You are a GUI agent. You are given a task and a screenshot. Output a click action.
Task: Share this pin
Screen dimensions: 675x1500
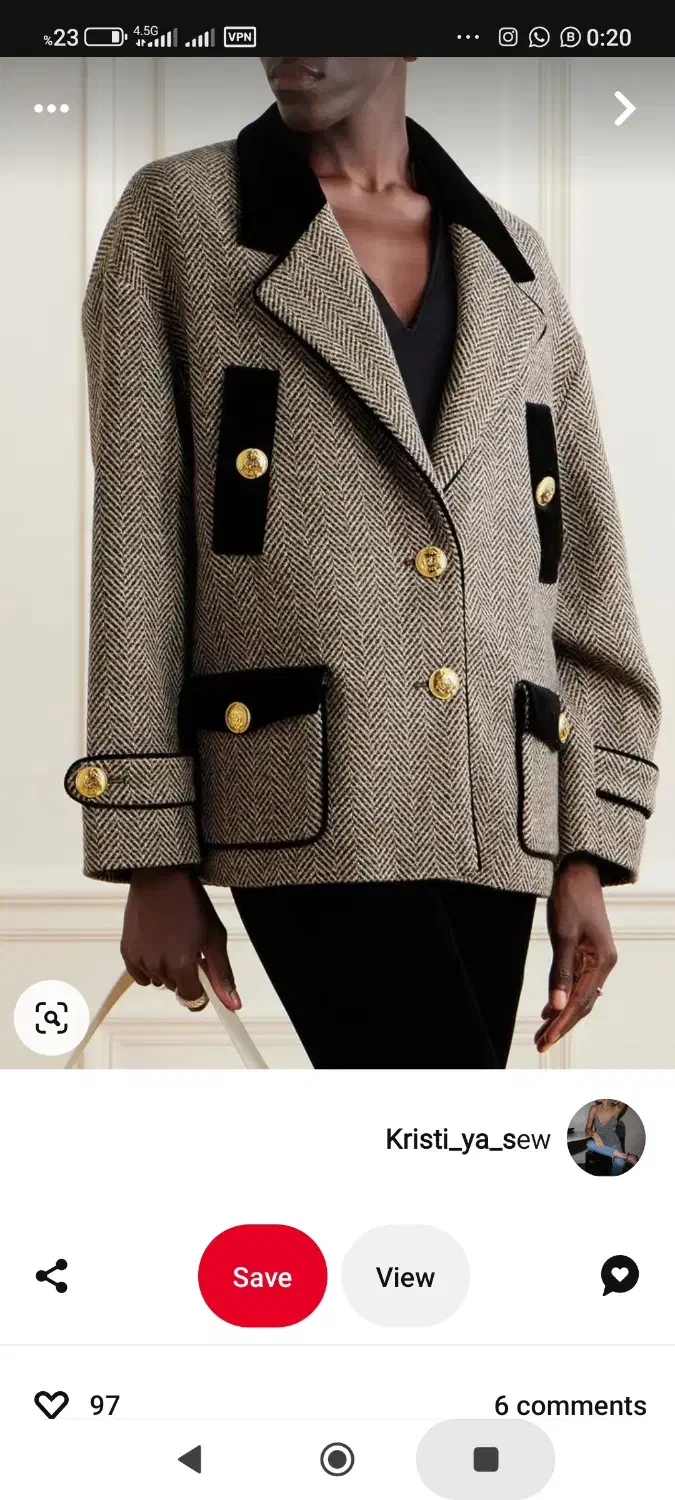point(51,1276)
